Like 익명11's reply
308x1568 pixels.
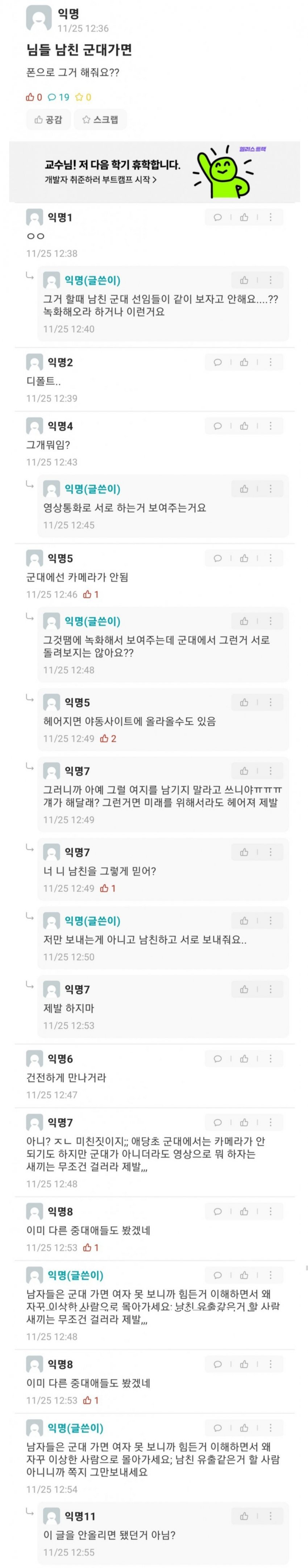click(x=244, y=1516)
